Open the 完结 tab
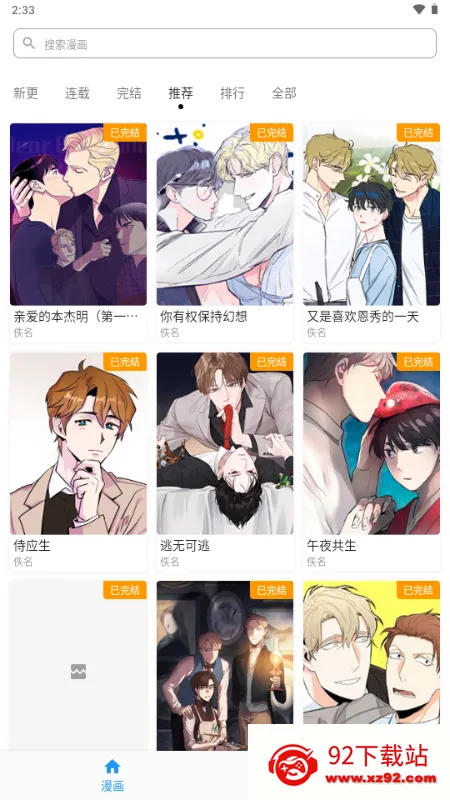Image resolution: width=450 pixels, height=800 pixels. click(x=129, y=93)
